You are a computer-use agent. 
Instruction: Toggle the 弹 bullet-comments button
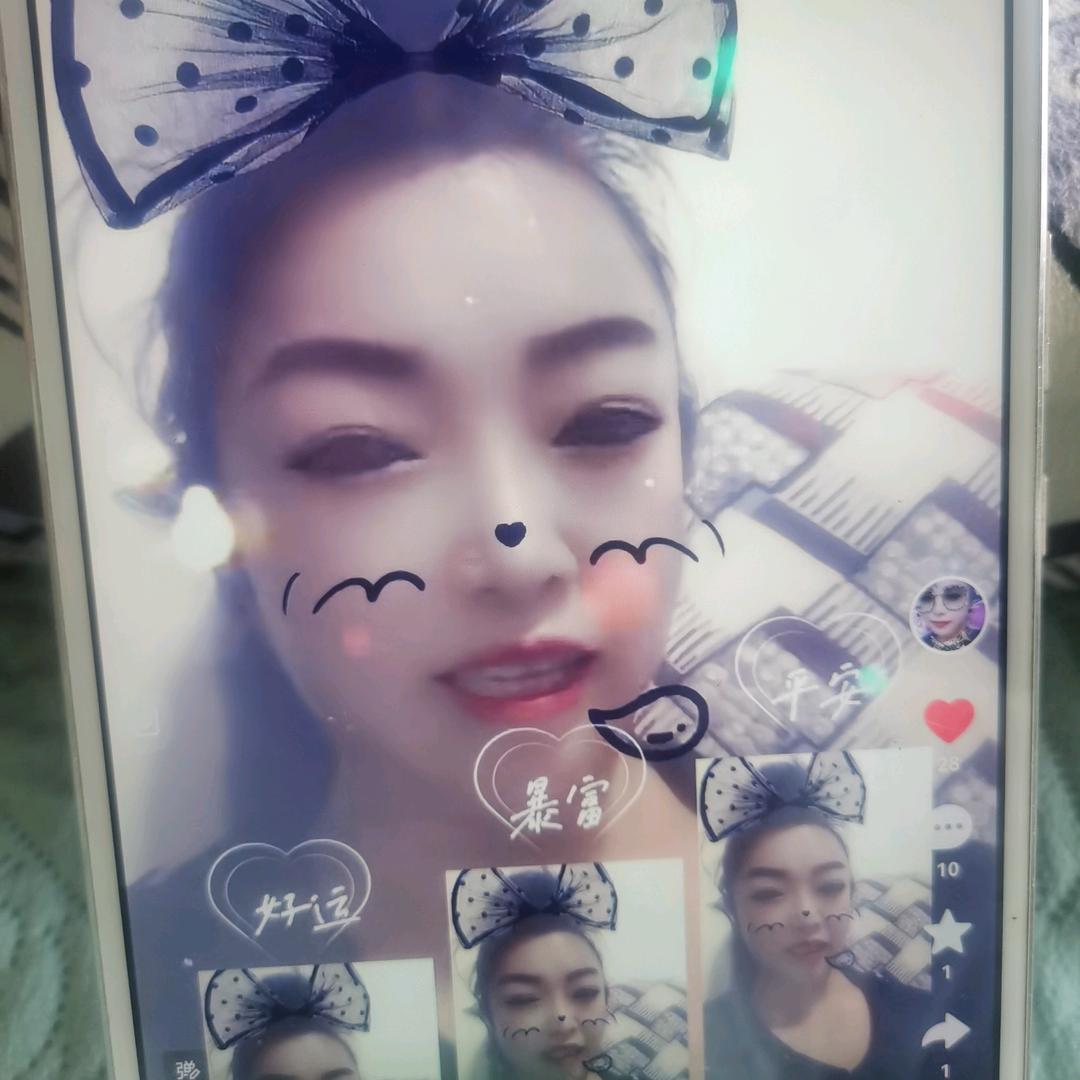point(186,1068)
